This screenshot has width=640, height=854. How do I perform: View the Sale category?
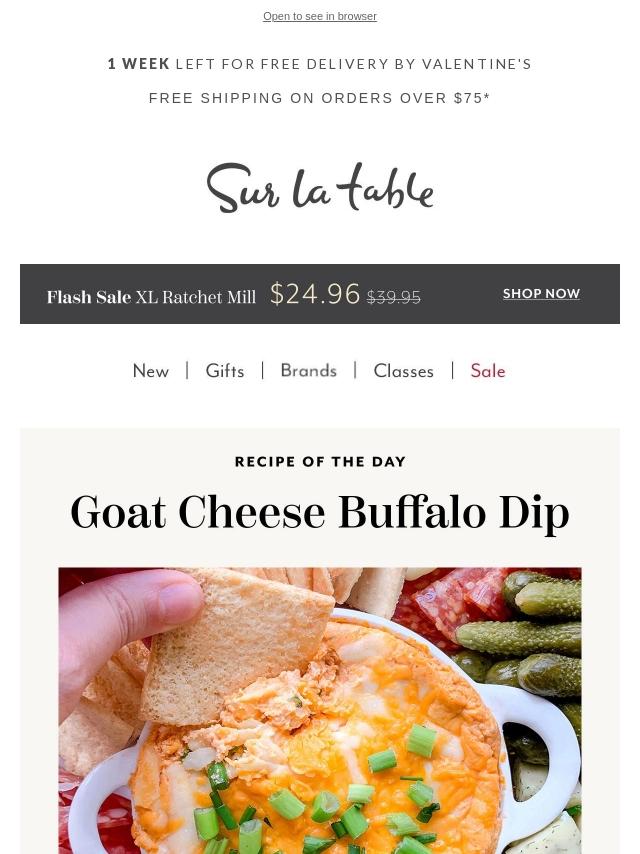(x=488, y=371)
